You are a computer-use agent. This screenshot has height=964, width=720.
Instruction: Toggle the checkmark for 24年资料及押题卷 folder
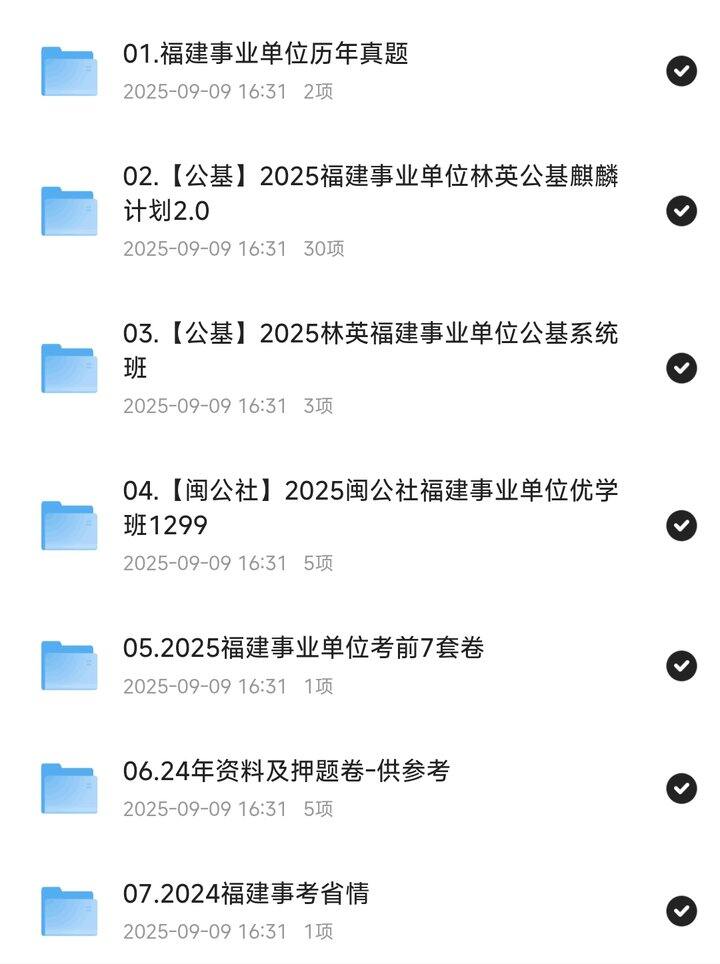point(681,788)
